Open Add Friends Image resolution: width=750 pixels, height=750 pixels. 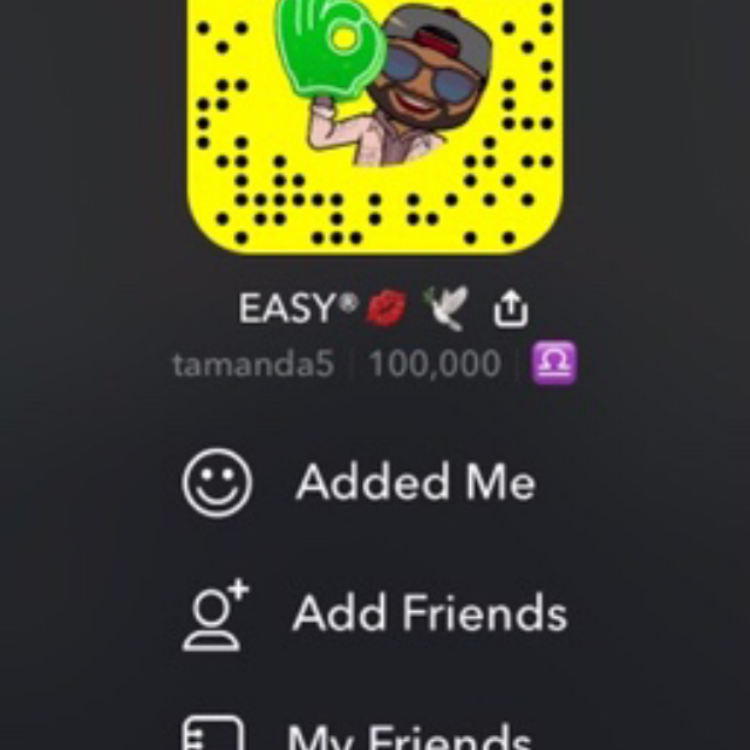pos(429,613)
